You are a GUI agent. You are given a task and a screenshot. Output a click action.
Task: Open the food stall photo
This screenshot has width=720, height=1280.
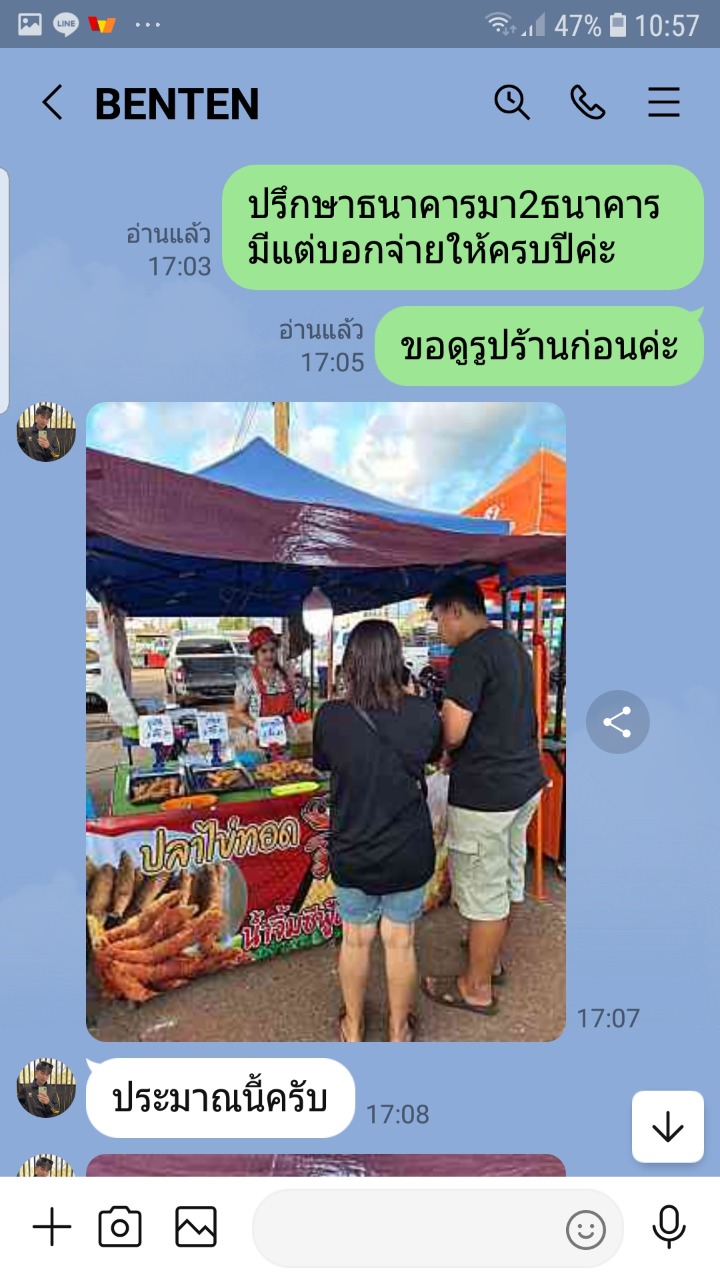pos(326,722)
